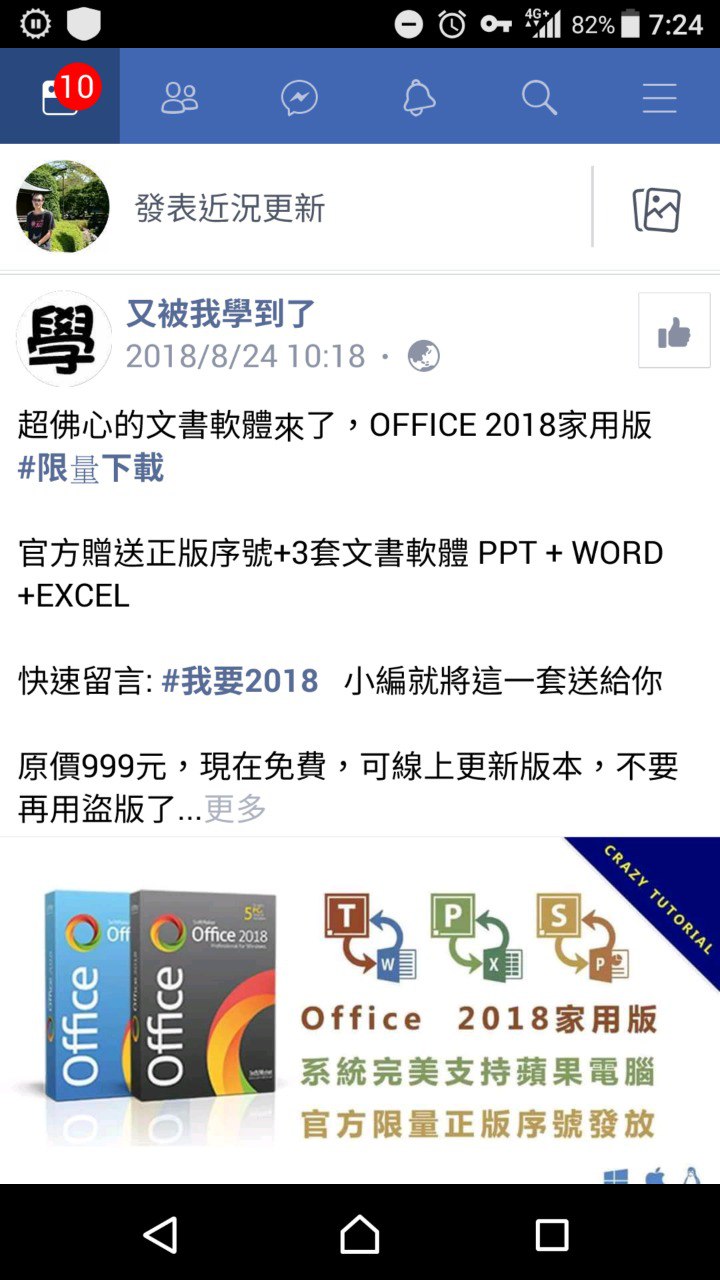
Task: Switch to the friends tab
Action: click(x=180, y=98)
